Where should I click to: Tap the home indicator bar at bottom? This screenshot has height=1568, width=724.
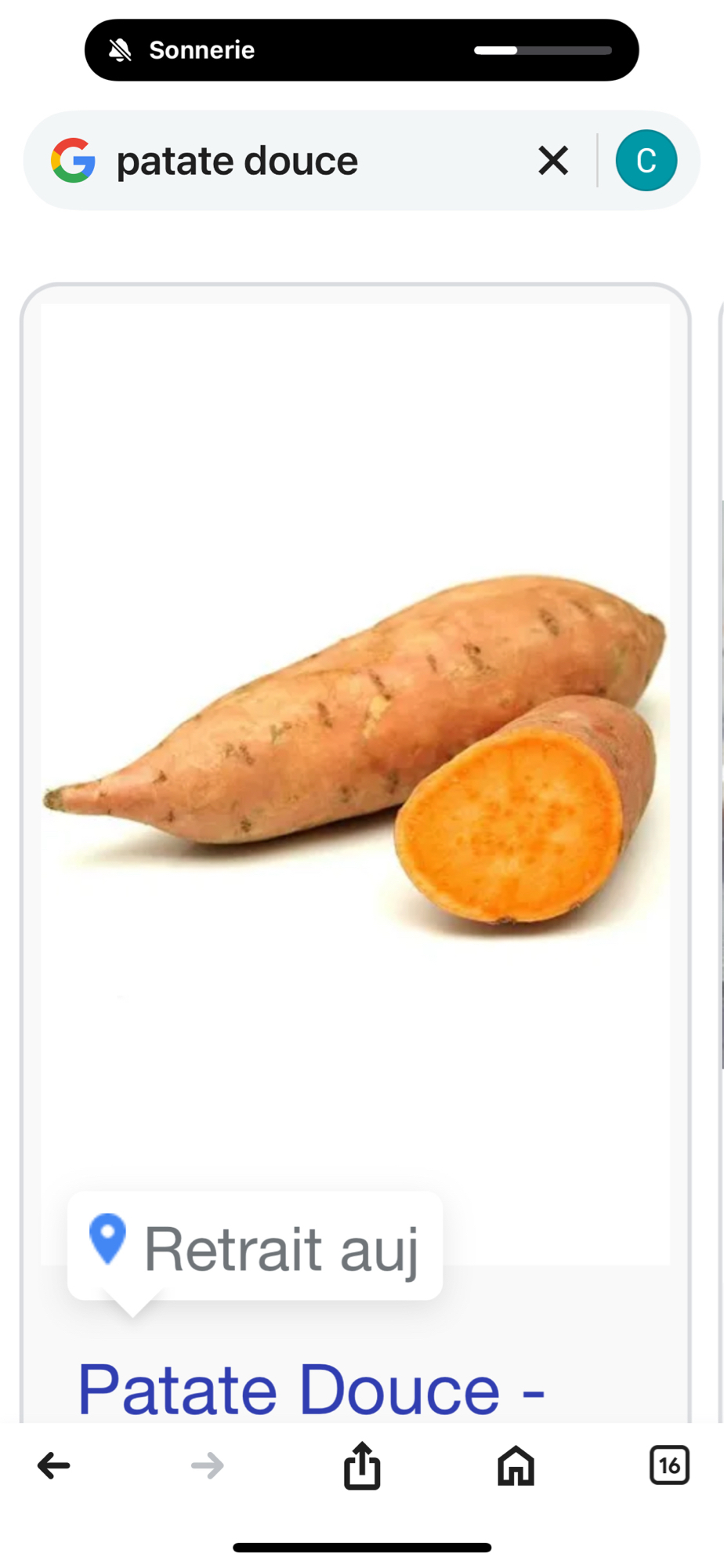(x=361, y=1546)
